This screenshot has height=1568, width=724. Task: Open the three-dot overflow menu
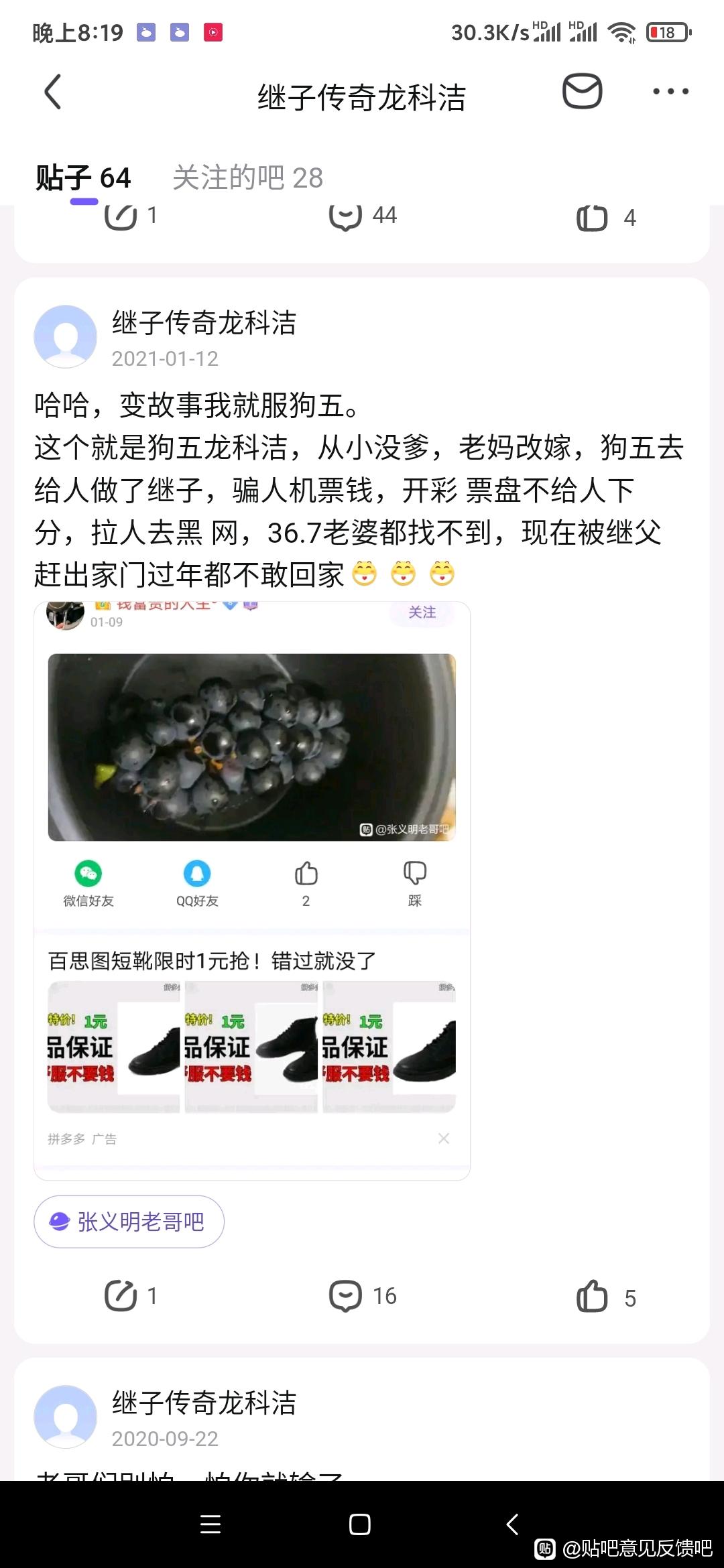(670, 92)
